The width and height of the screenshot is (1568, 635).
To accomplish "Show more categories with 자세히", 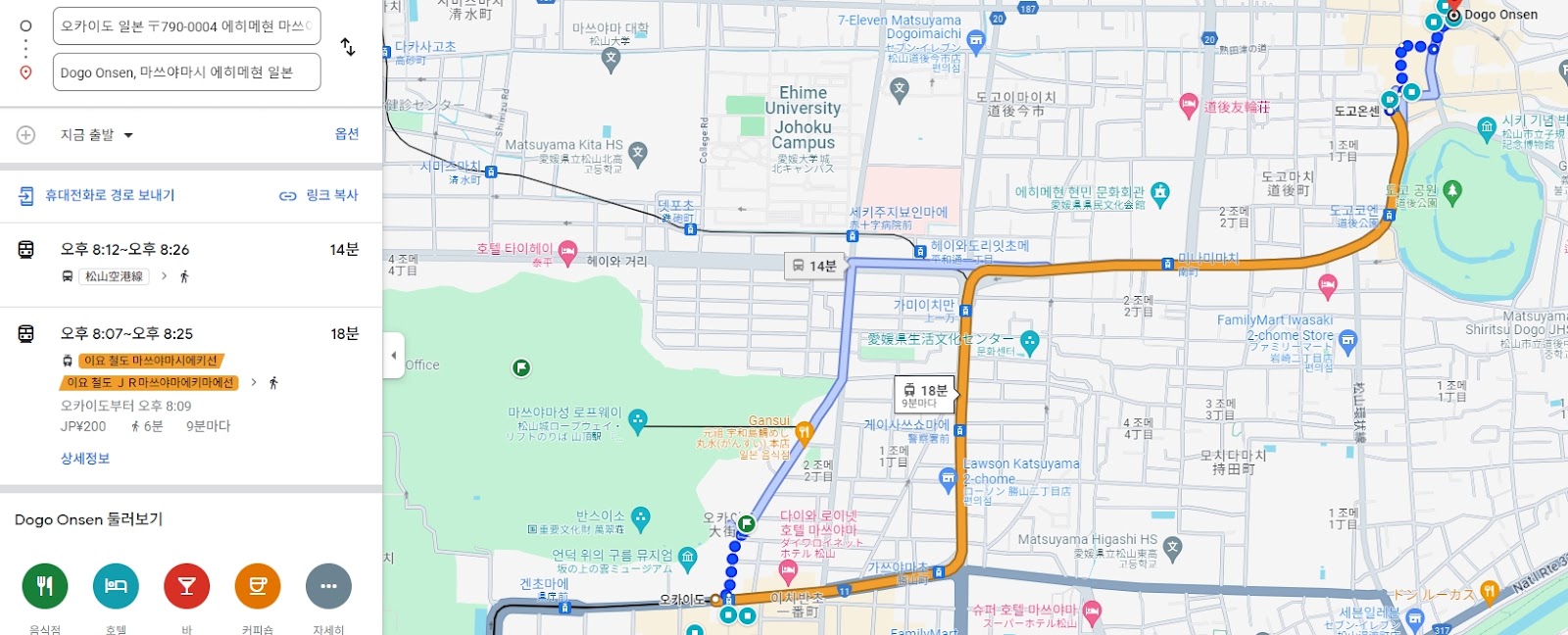I will click(x=328, y=587).
